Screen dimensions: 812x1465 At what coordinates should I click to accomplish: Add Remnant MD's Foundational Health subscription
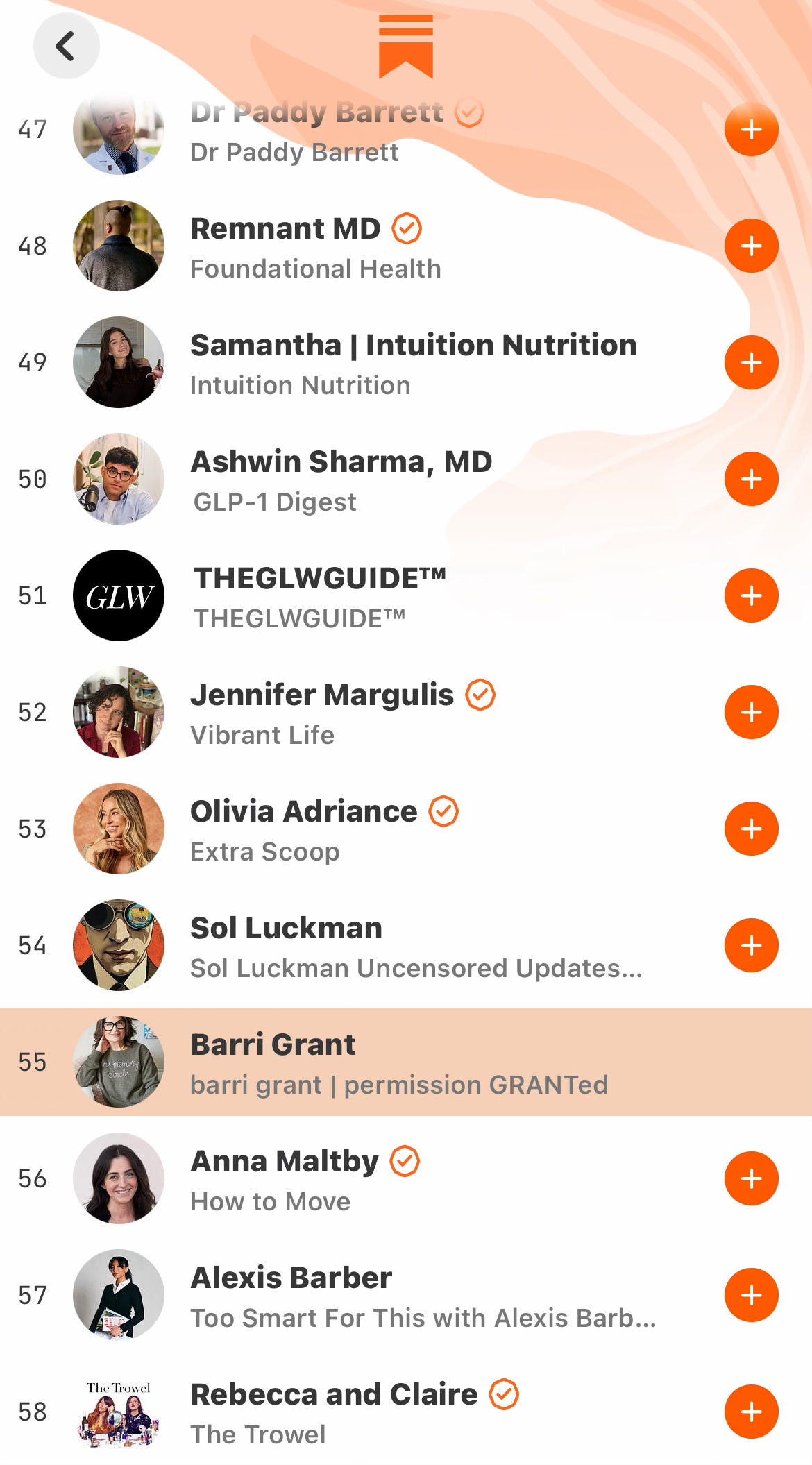(751, 246)
